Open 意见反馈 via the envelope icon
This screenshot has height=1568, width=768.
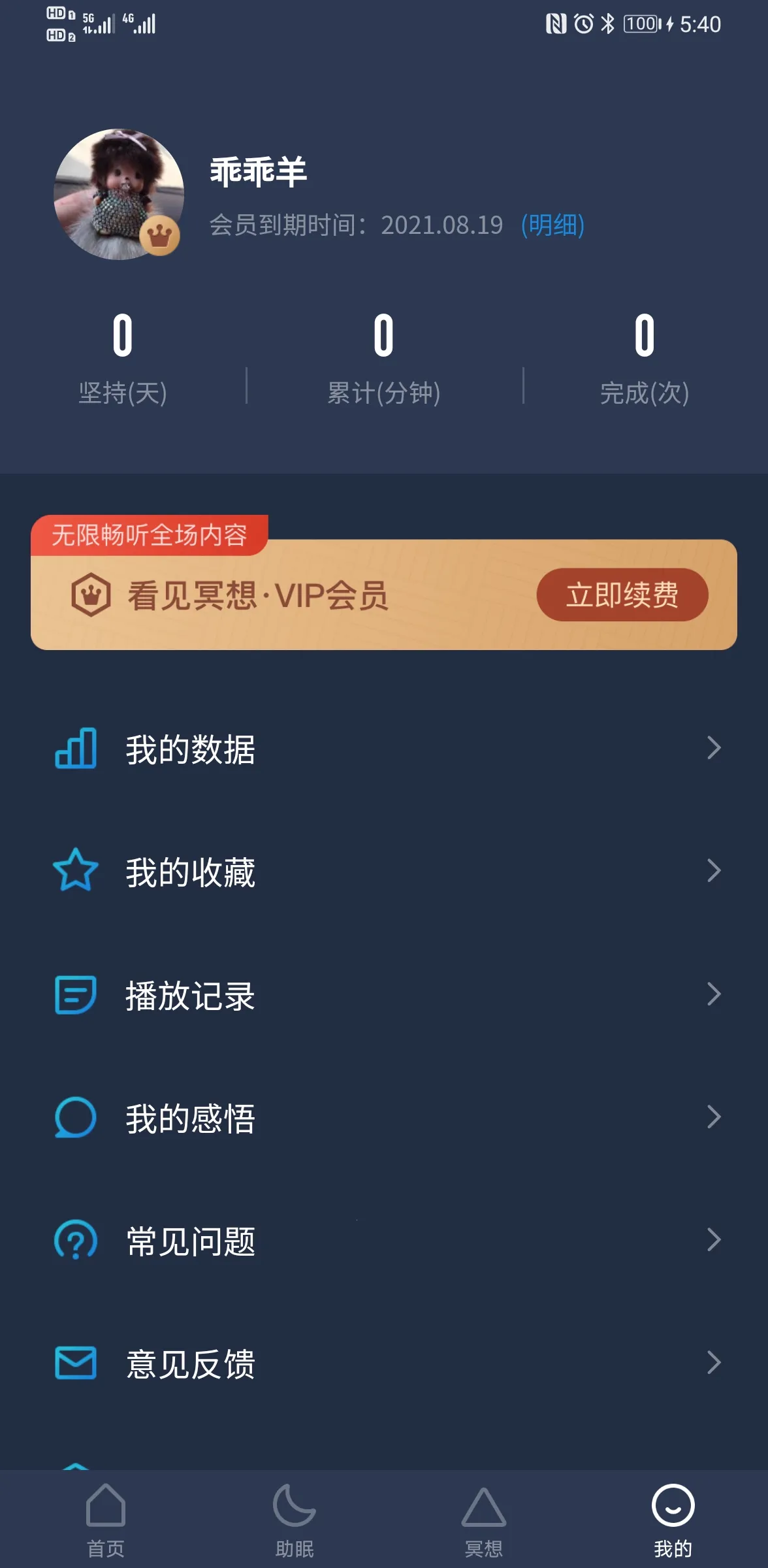[75, 1363]
